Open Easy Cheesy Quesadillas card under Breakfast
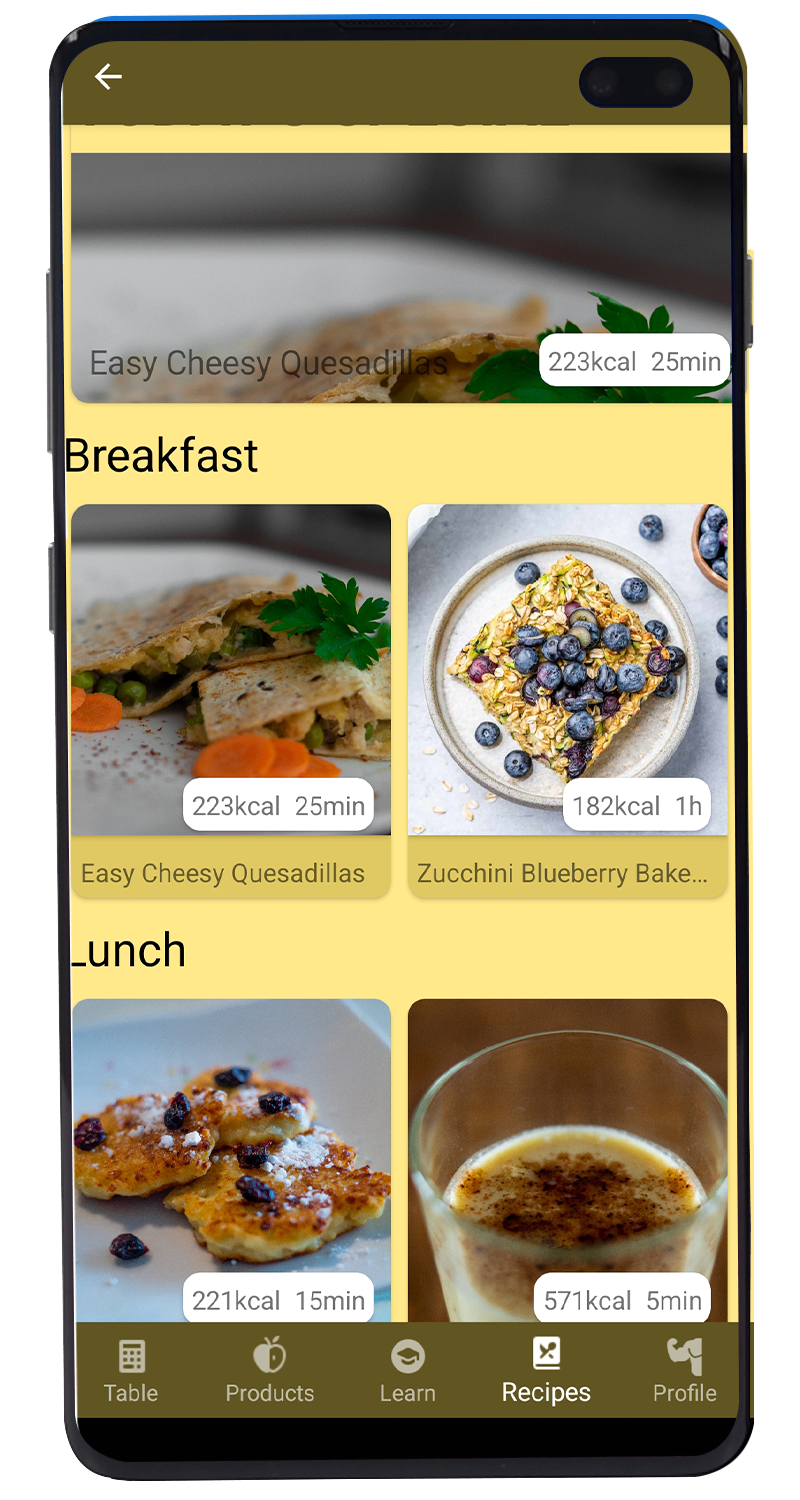Screen dimensions: 800x1500 coord(231,700)
